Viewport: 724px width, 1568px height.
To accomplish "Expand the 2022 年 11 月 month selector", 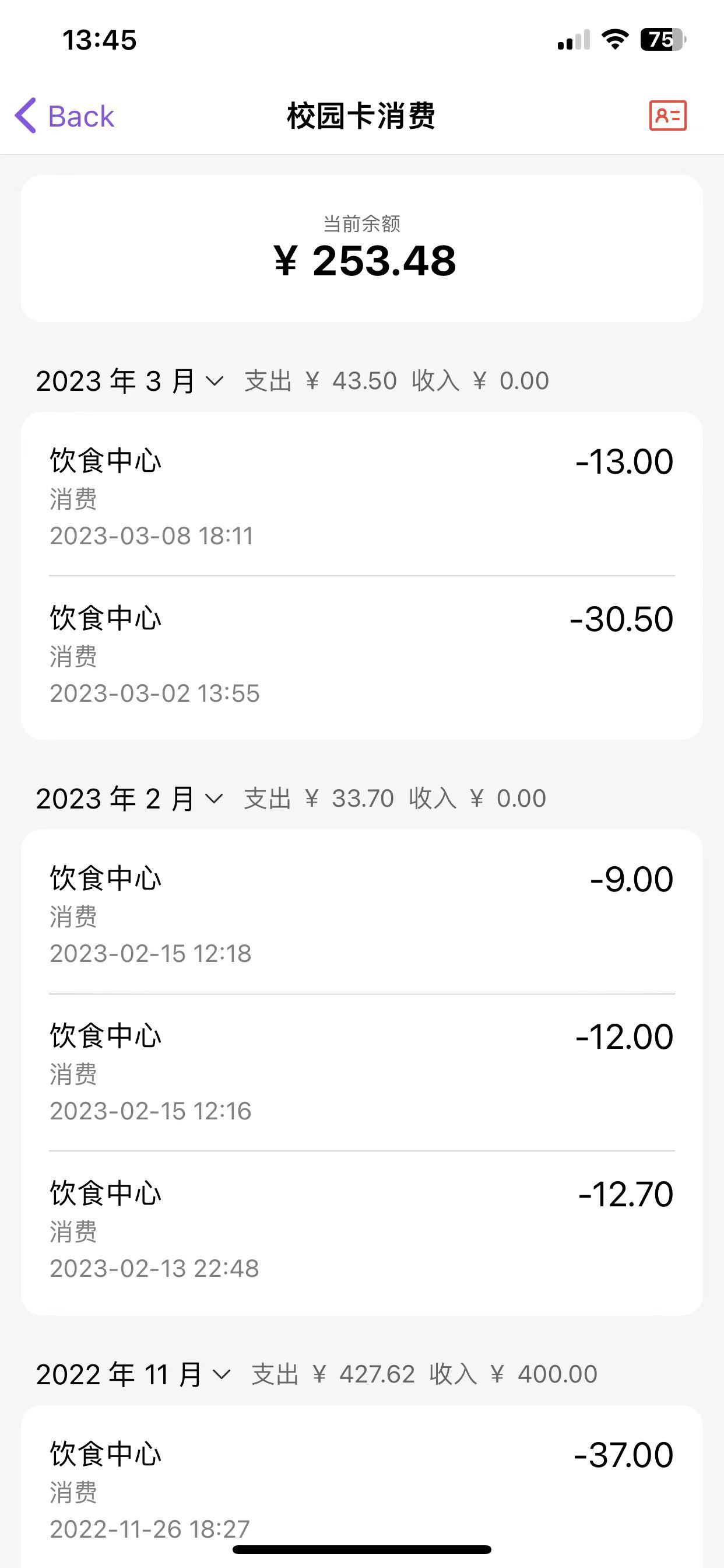I will tap(133, 1374).
